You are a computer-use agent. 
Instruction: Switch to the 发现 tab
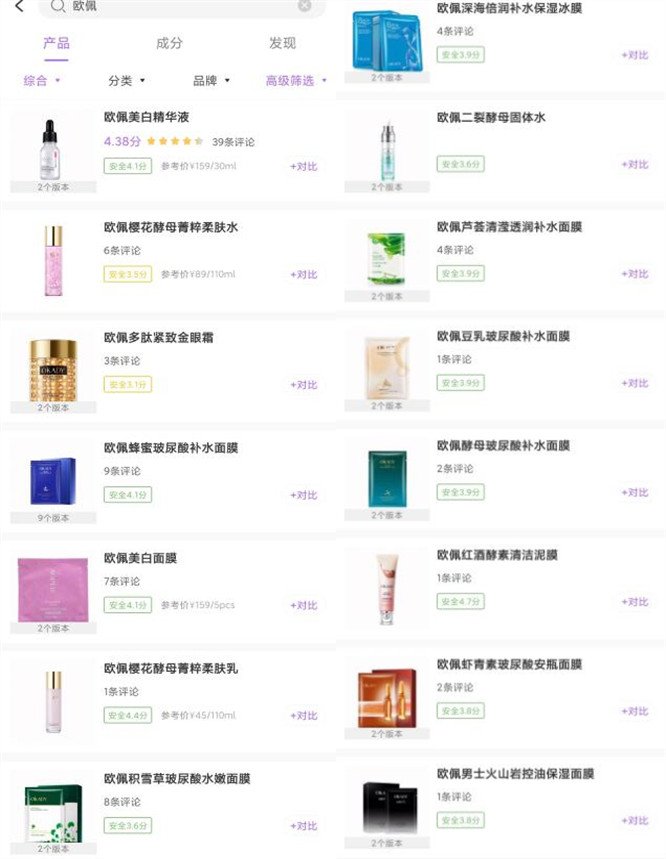[282, 44]
